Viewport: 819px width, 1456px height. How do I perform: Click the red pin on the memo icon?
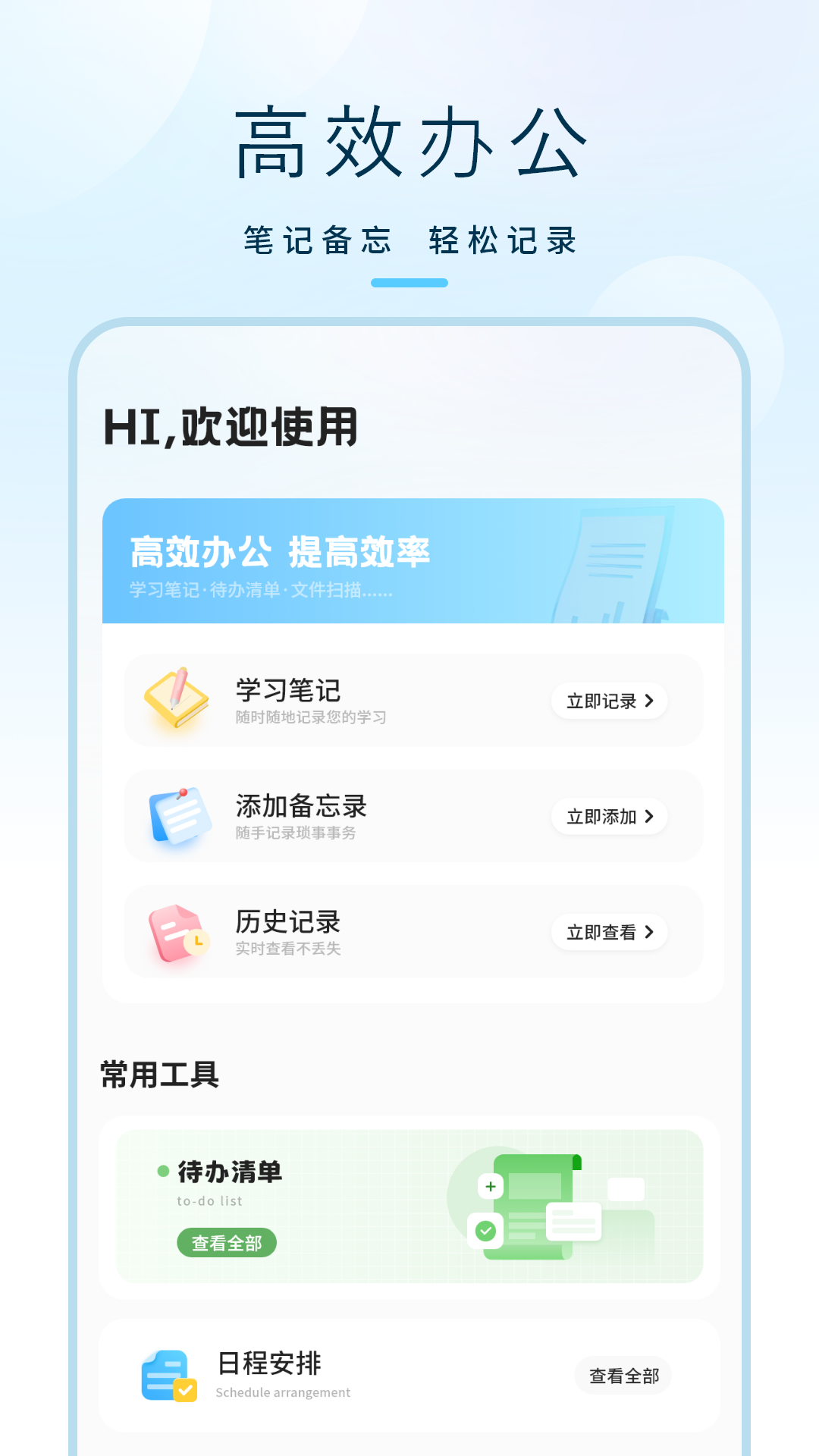pos(182,792)
